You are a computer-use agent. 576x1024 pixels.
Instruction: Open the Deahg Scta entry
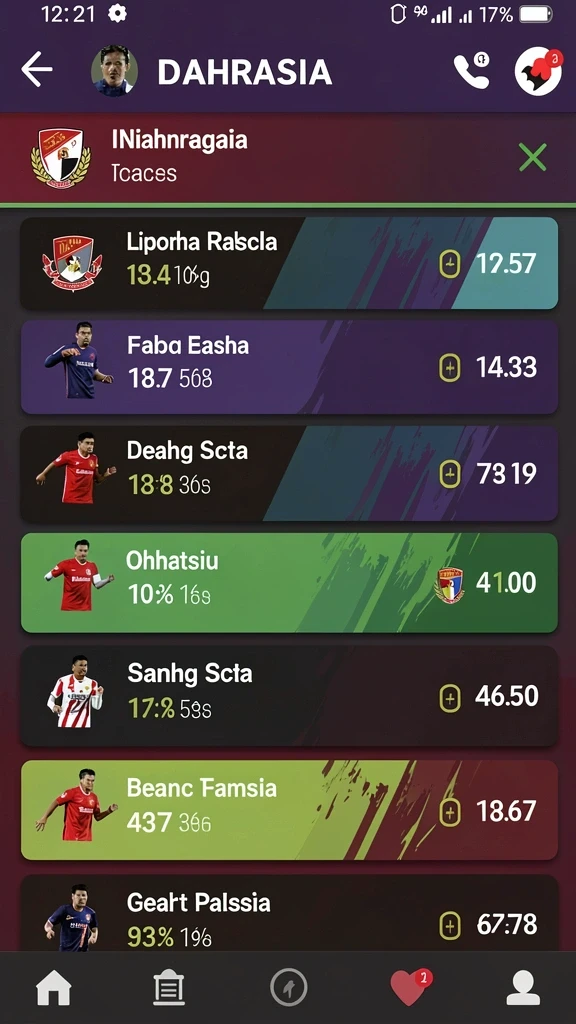tap(289, 473)
